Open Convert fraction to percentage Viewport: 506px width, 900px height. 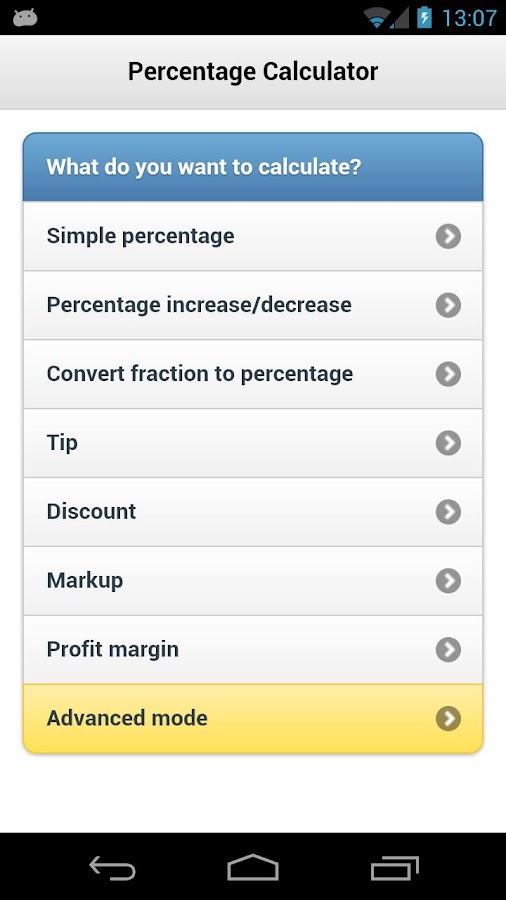point(253,374)
